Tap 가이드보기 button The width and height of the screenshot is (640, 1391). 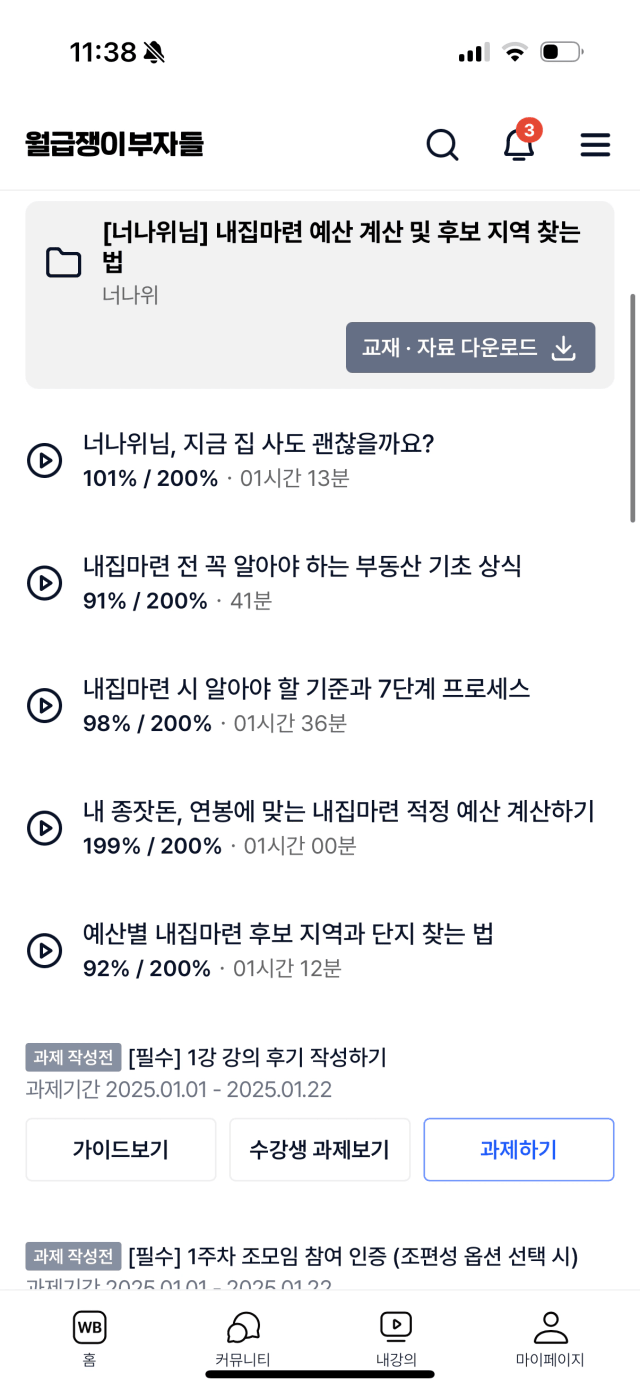coord(120,1150)
